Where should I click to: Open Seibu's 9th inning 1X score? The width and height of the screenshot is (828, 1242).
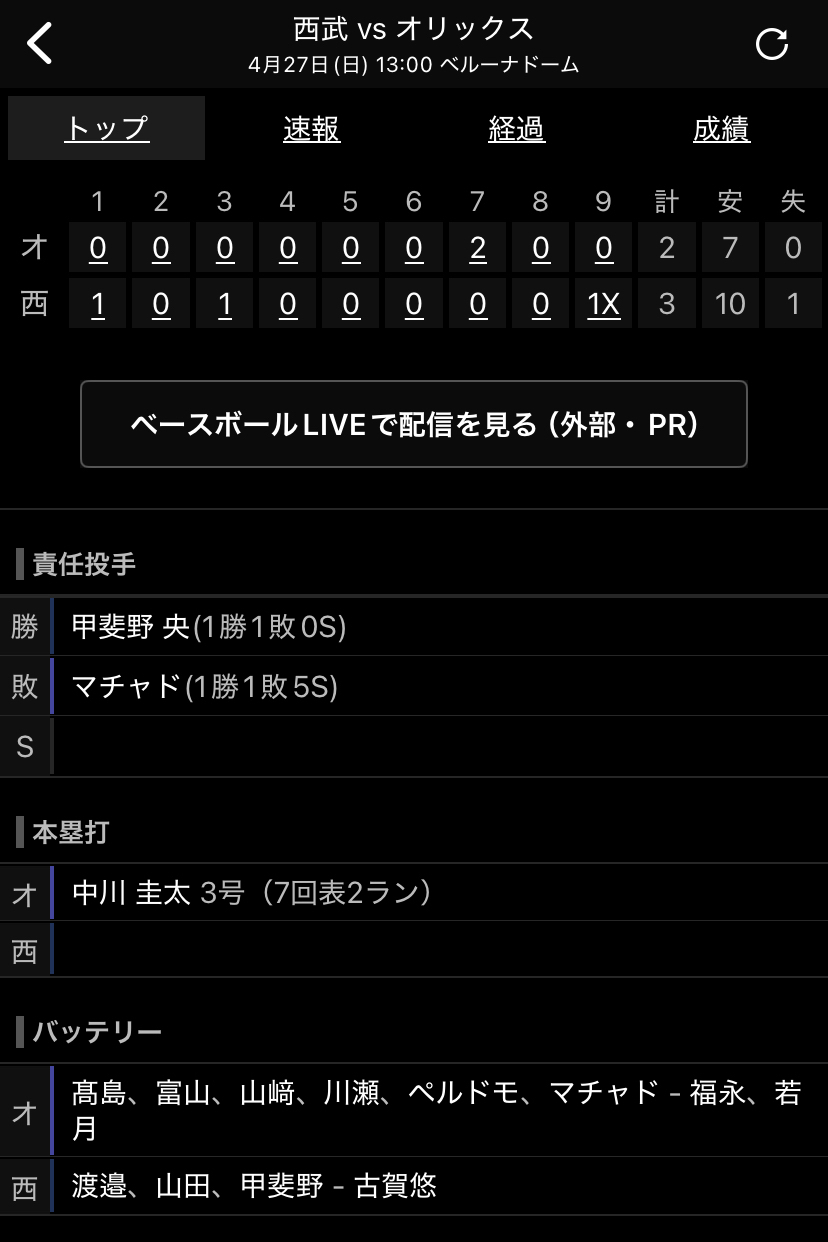pyautogui.click(x=603, y=303)
